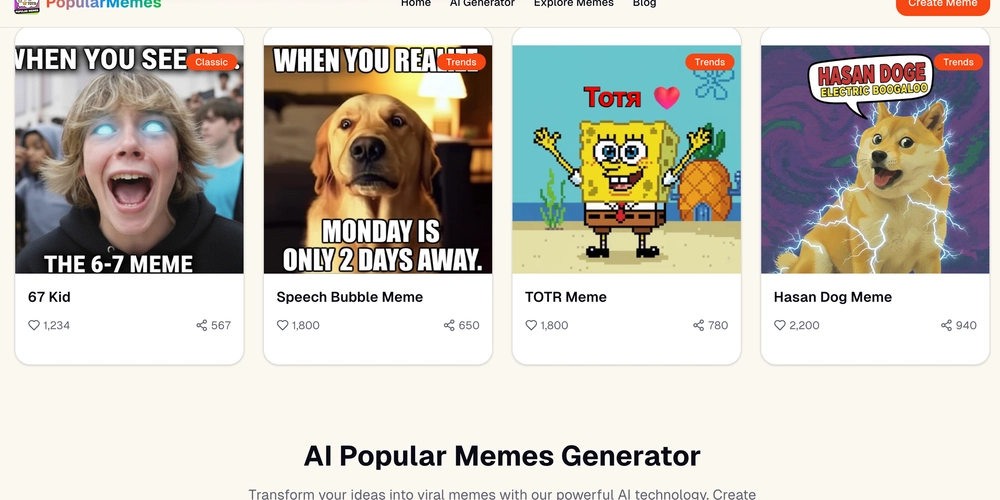Viewport: 1000px width, 500px height.
Task: Tap the Create Meme button
Action: [942, 5]
